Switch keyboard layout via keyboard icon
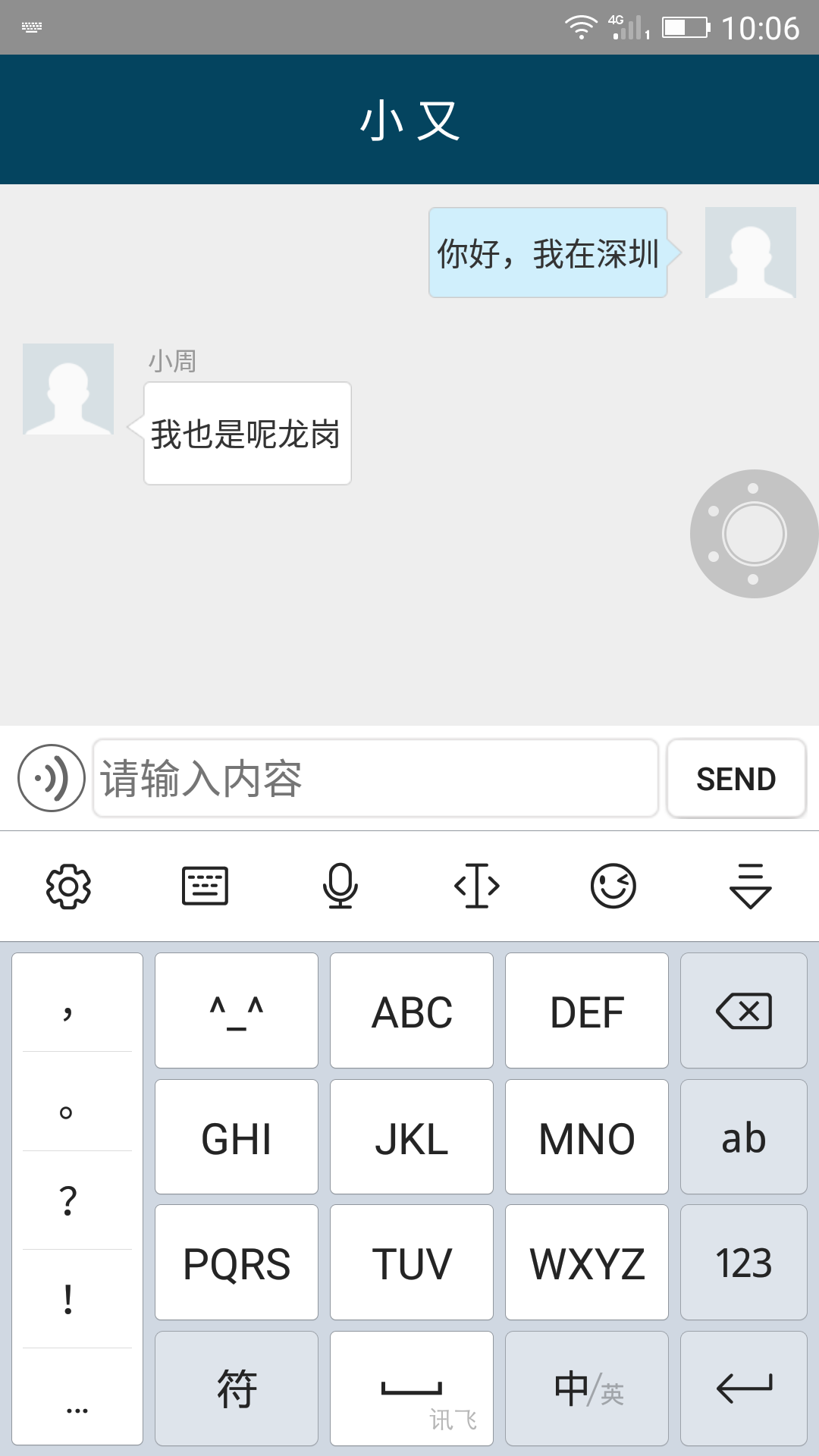This screenshot has height=1456, width=819. click(203, 885)
